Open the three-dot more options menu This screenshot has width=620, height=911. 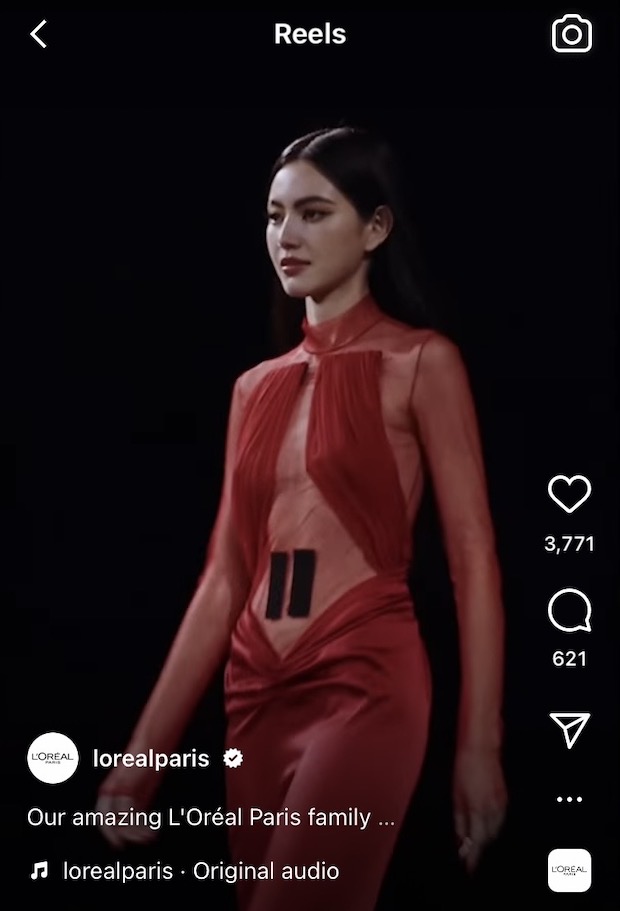tap(569, 799)
